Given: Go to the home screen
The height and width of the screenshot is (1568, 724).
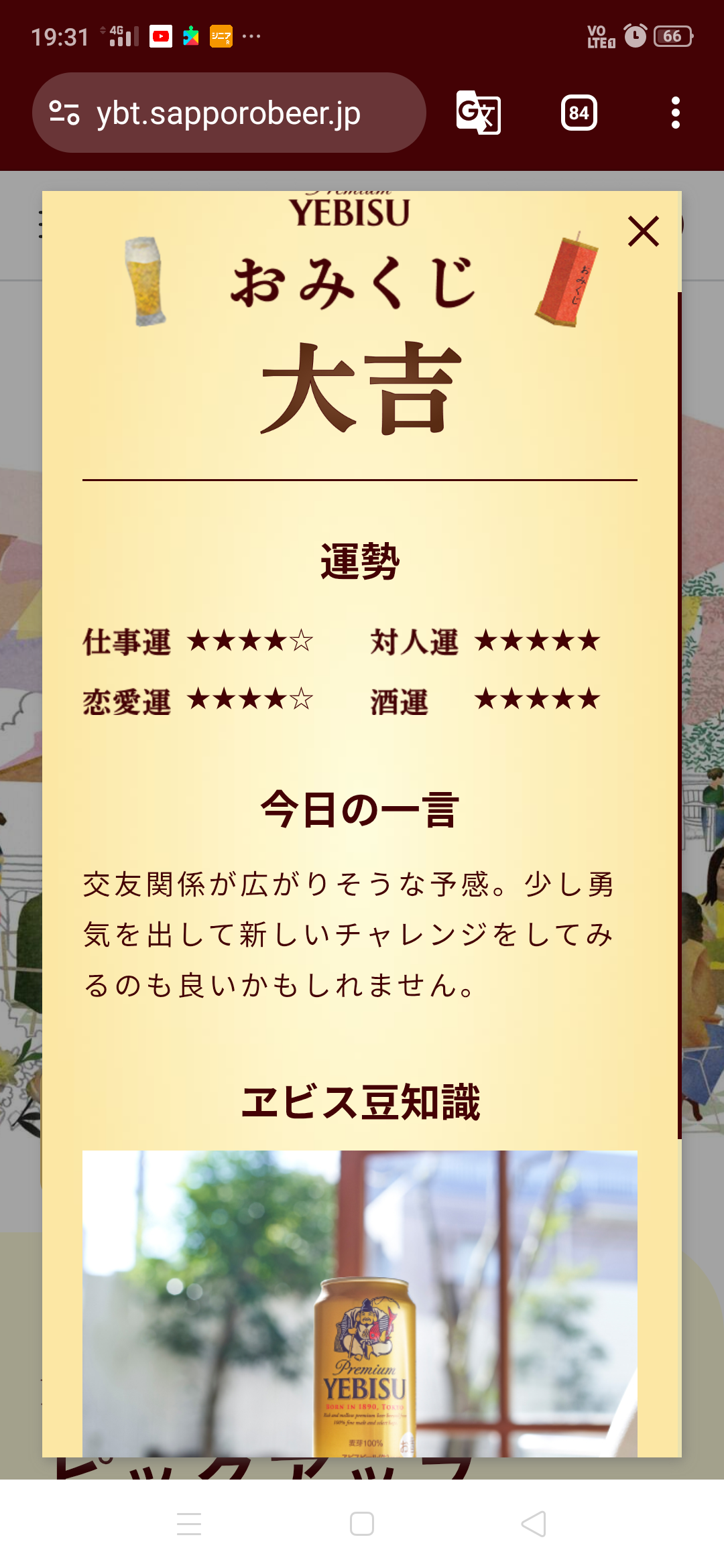Looking at the screenshot, I should [362, 1524].
